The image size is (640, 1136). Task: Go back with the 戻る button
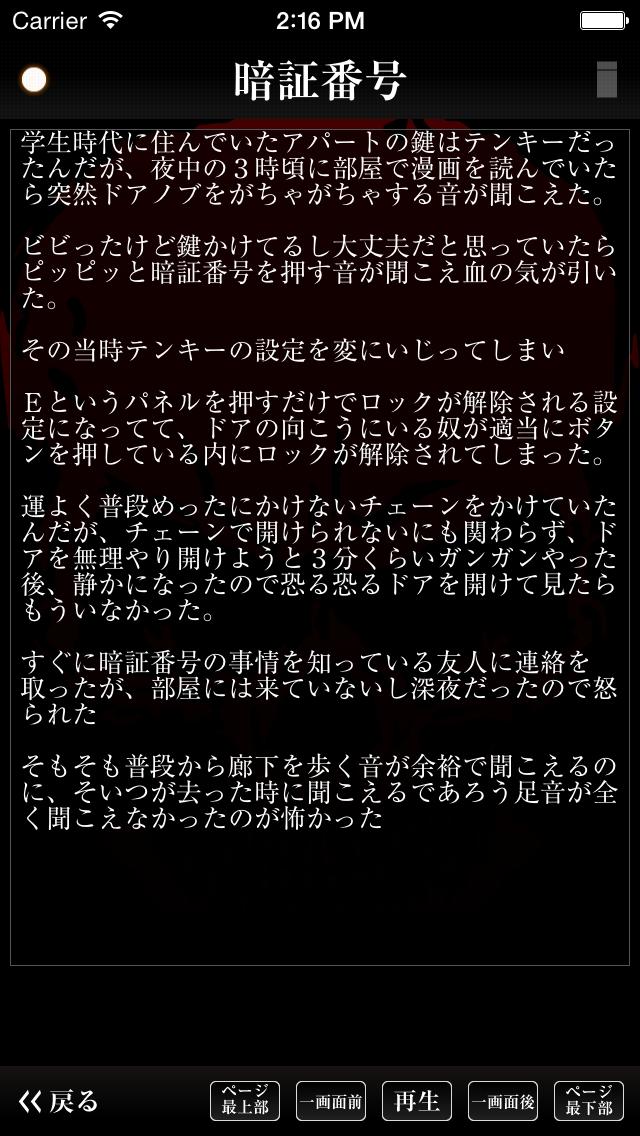coord(60,1101)
